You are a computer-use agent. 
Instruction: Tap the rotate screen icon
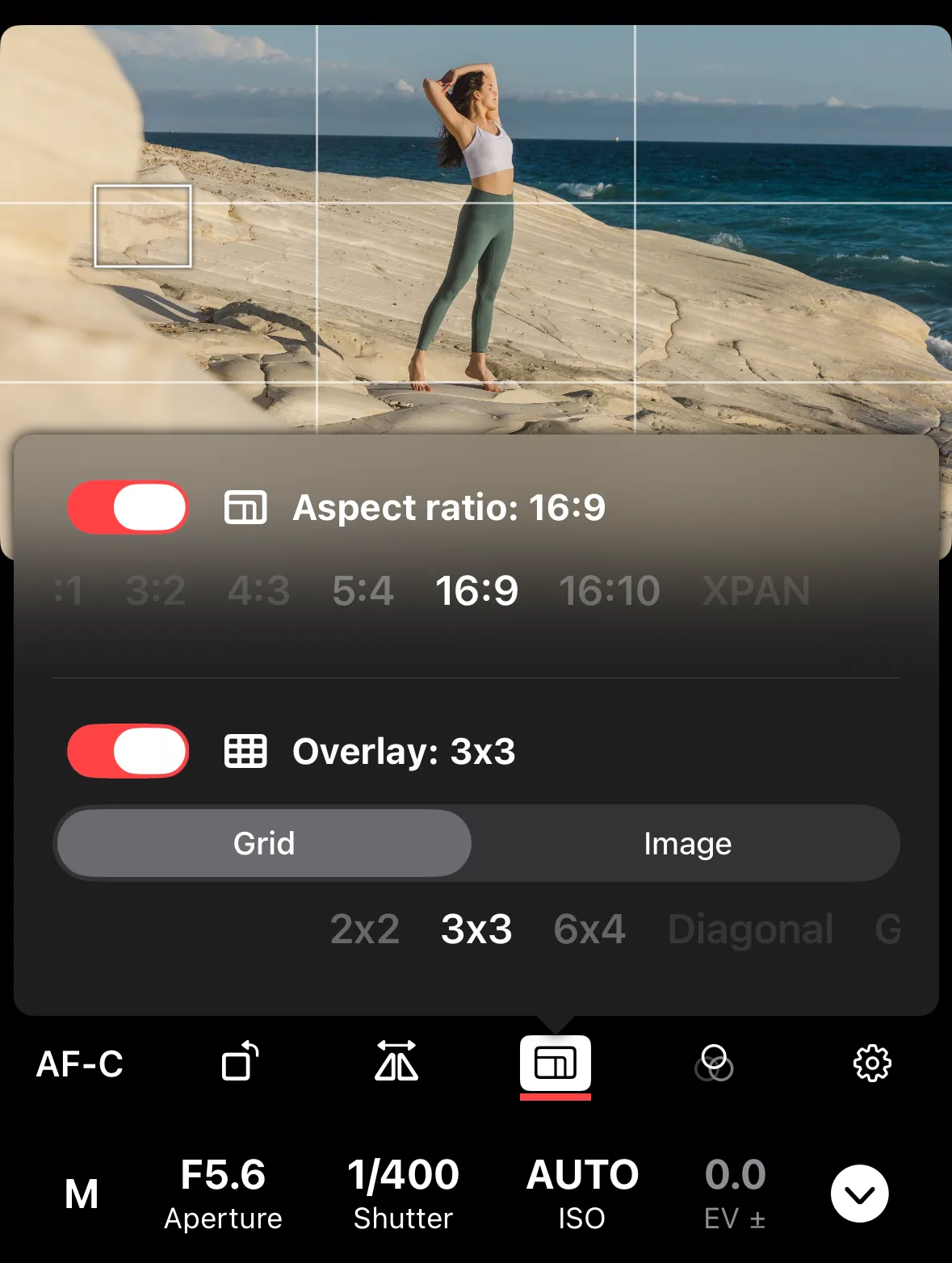(x=240, y=1062)
